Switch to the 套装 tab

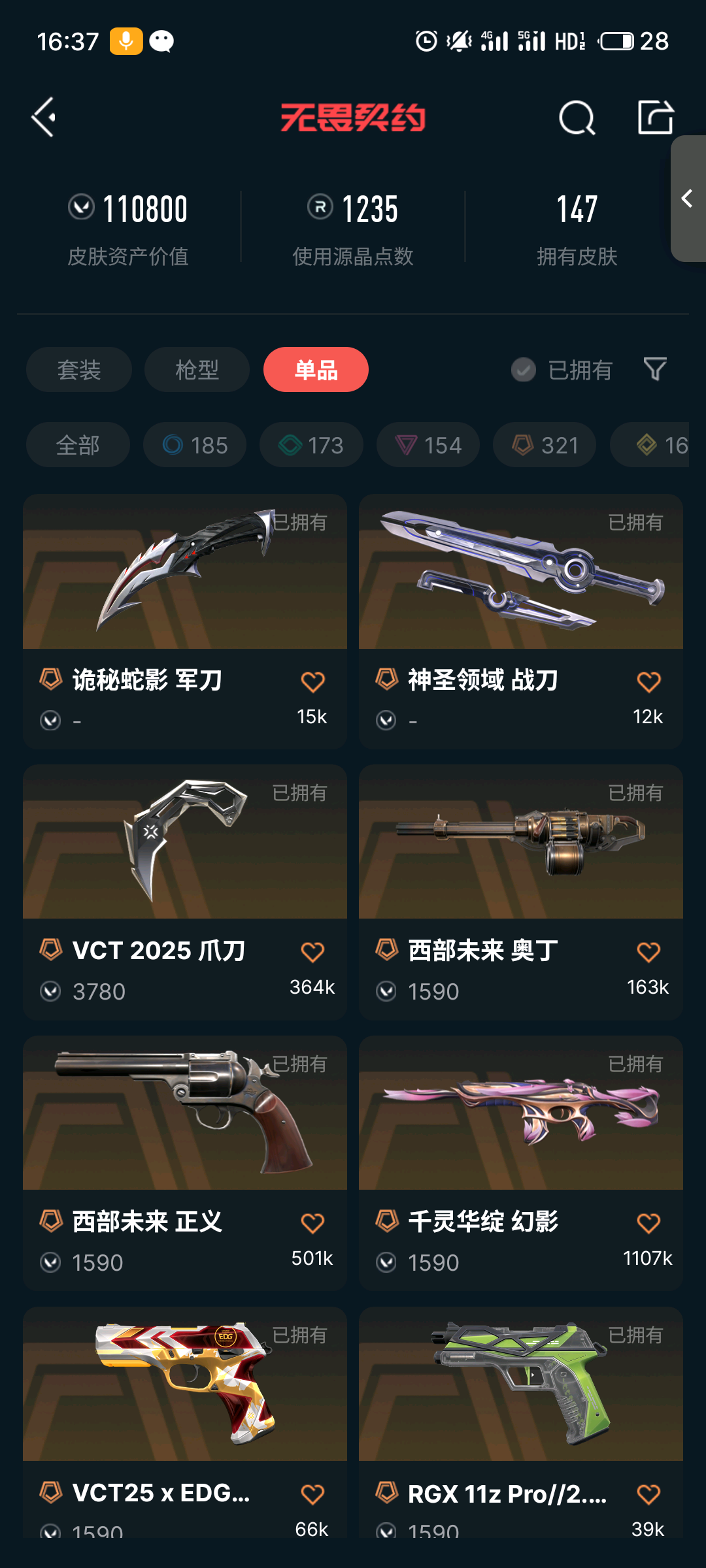79,370
